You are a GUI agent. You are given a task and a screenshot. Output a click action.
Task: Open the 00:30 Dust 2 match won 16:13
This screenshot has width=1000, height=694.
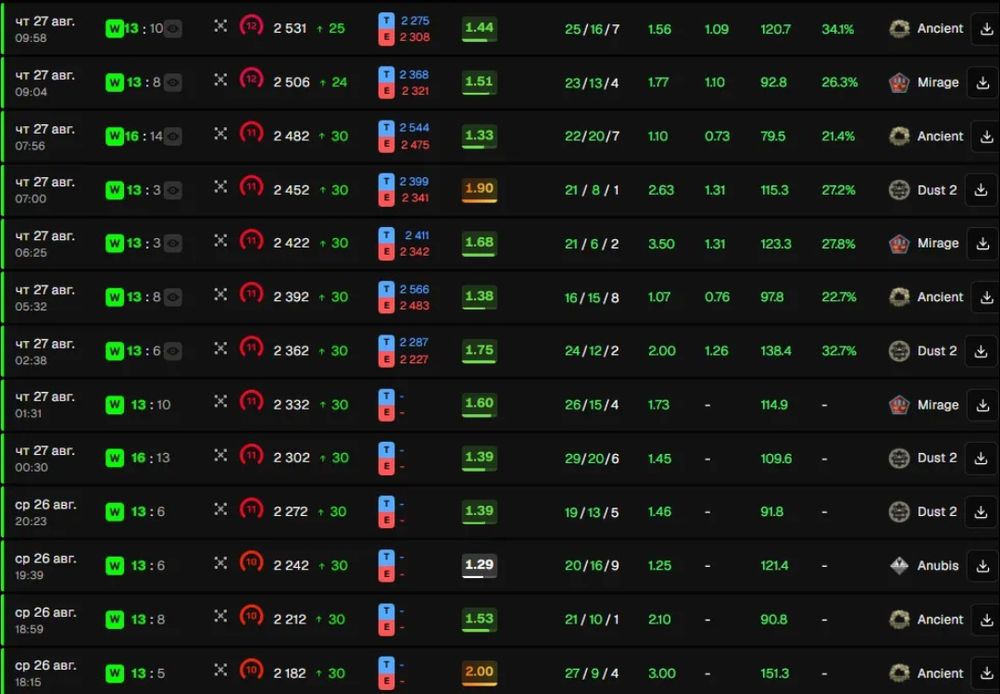(500, 458)
